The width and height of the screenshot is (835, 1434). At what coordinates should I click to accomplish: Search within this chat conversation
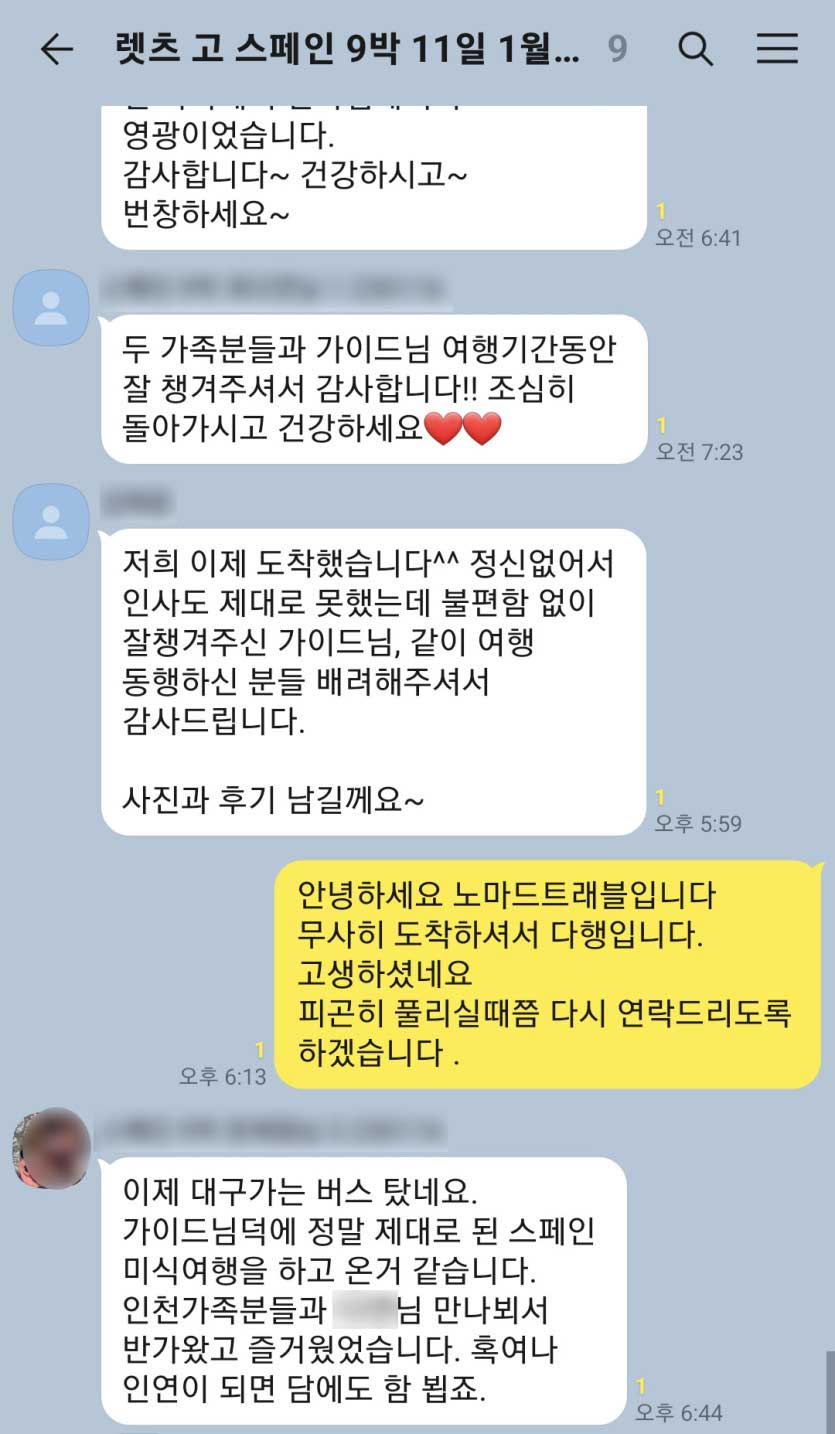pyautogui.click(x=695, y=49)
